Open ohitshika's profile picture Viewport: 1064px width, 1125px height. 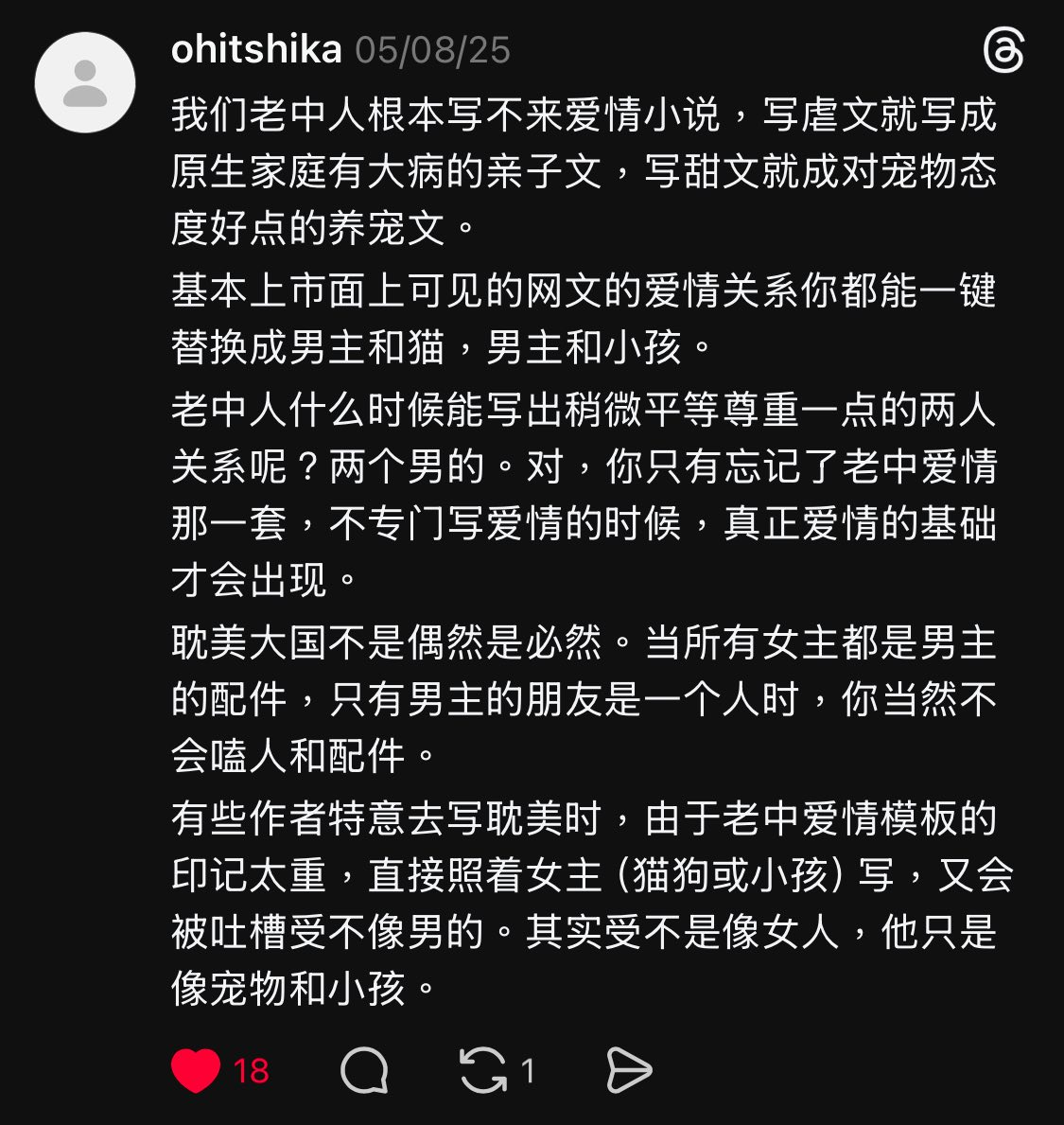(85, 82)
